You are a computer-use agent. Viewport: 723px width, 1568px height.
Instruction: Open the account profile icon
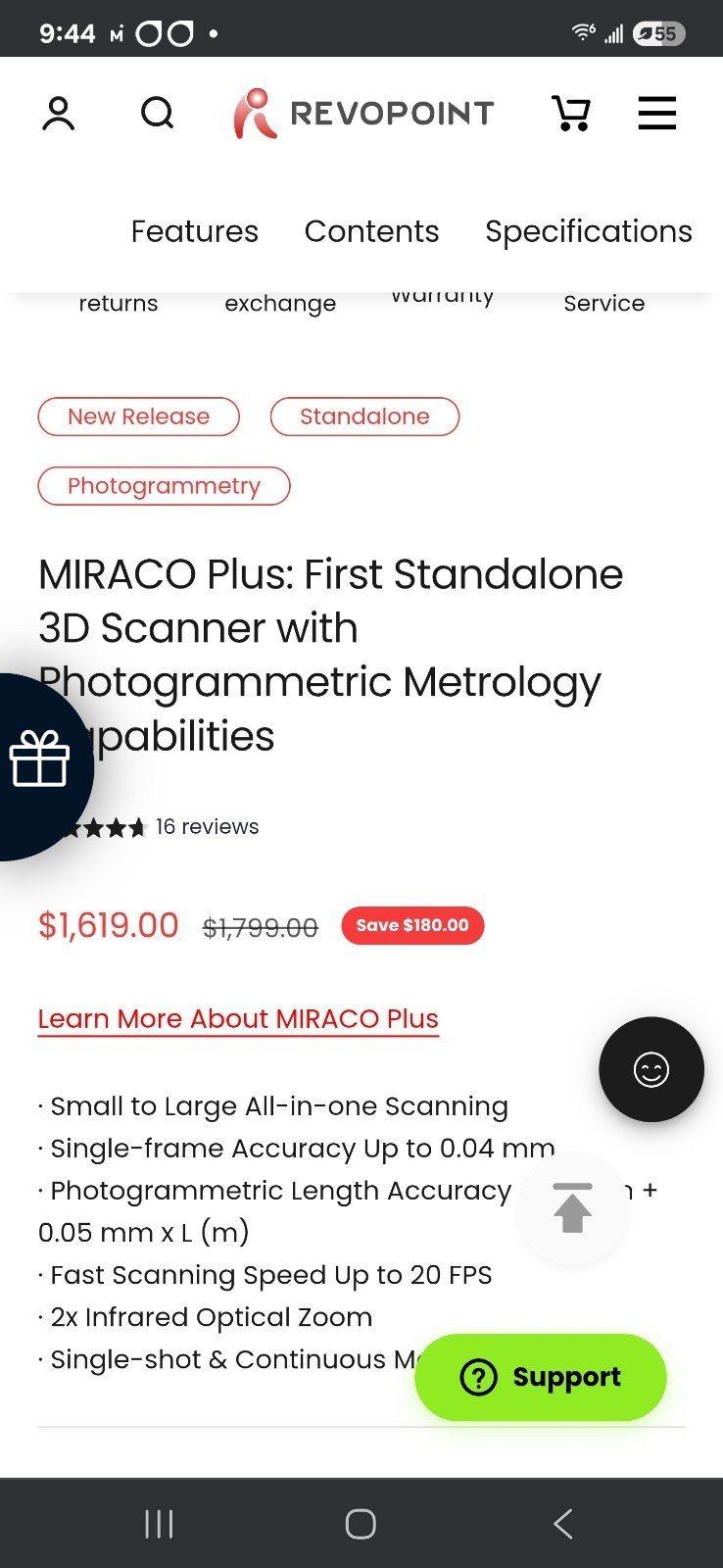point(59,114)
